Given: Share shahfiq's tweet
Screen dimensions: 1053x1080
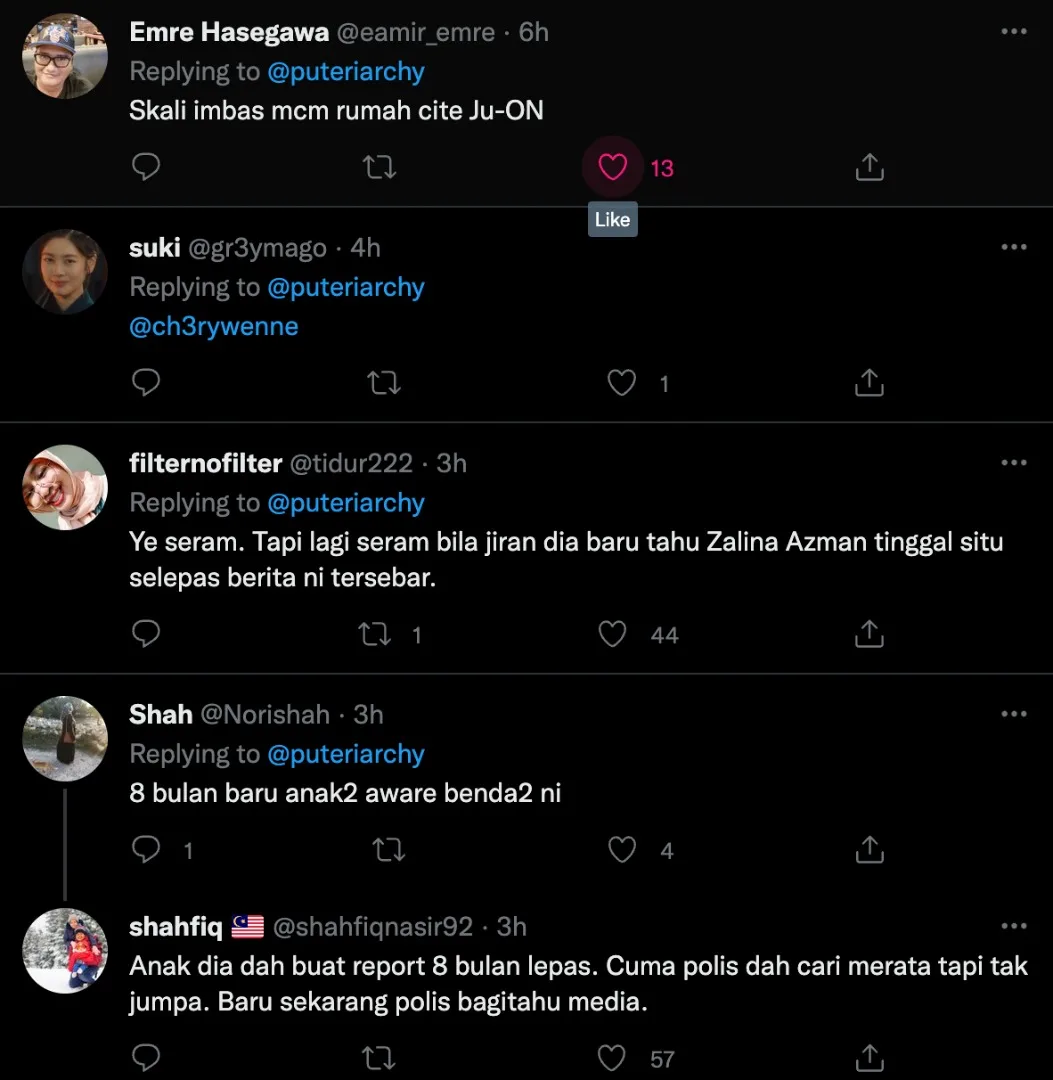Looking at the screenshot, I should click(x=869, y=1057).
